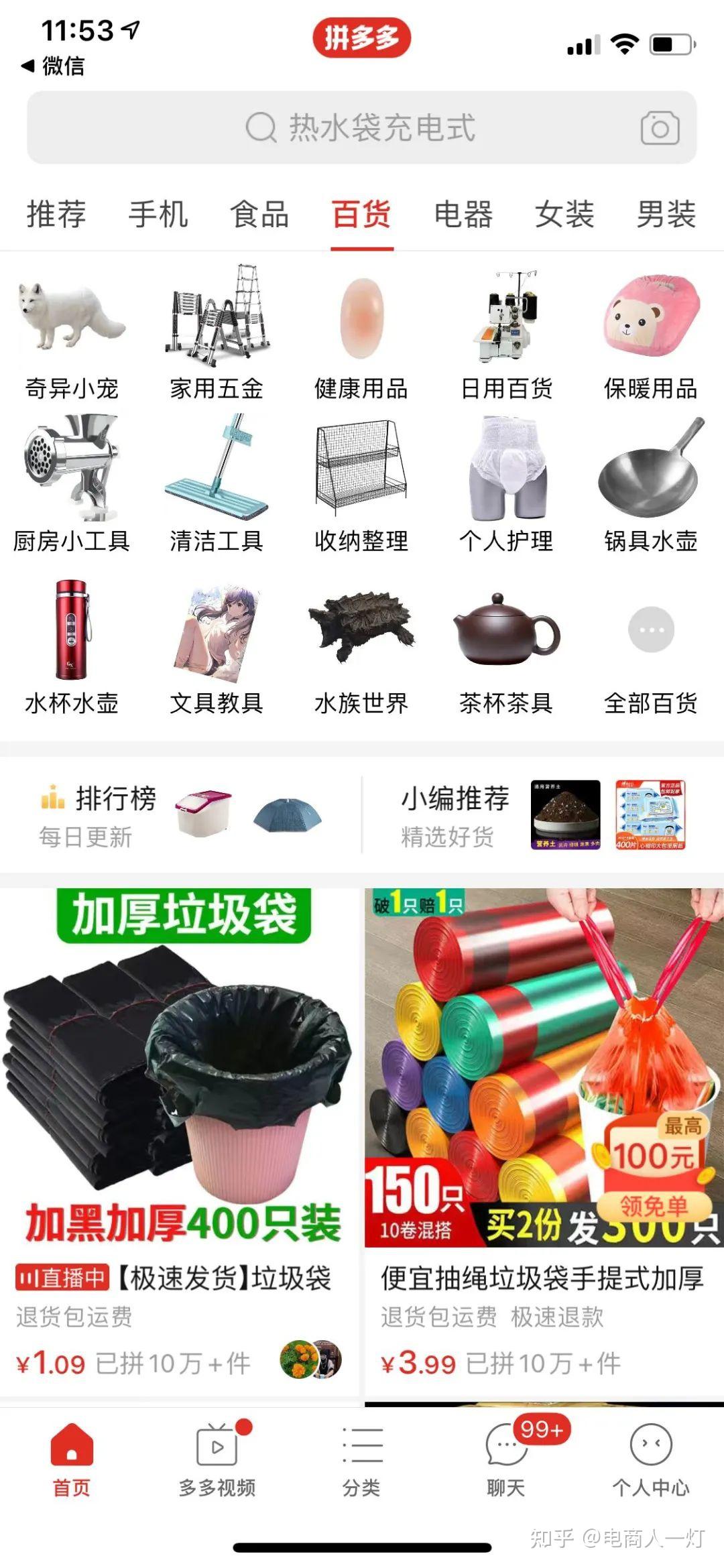Return to 微信 via the back link

tap(54, 66)
